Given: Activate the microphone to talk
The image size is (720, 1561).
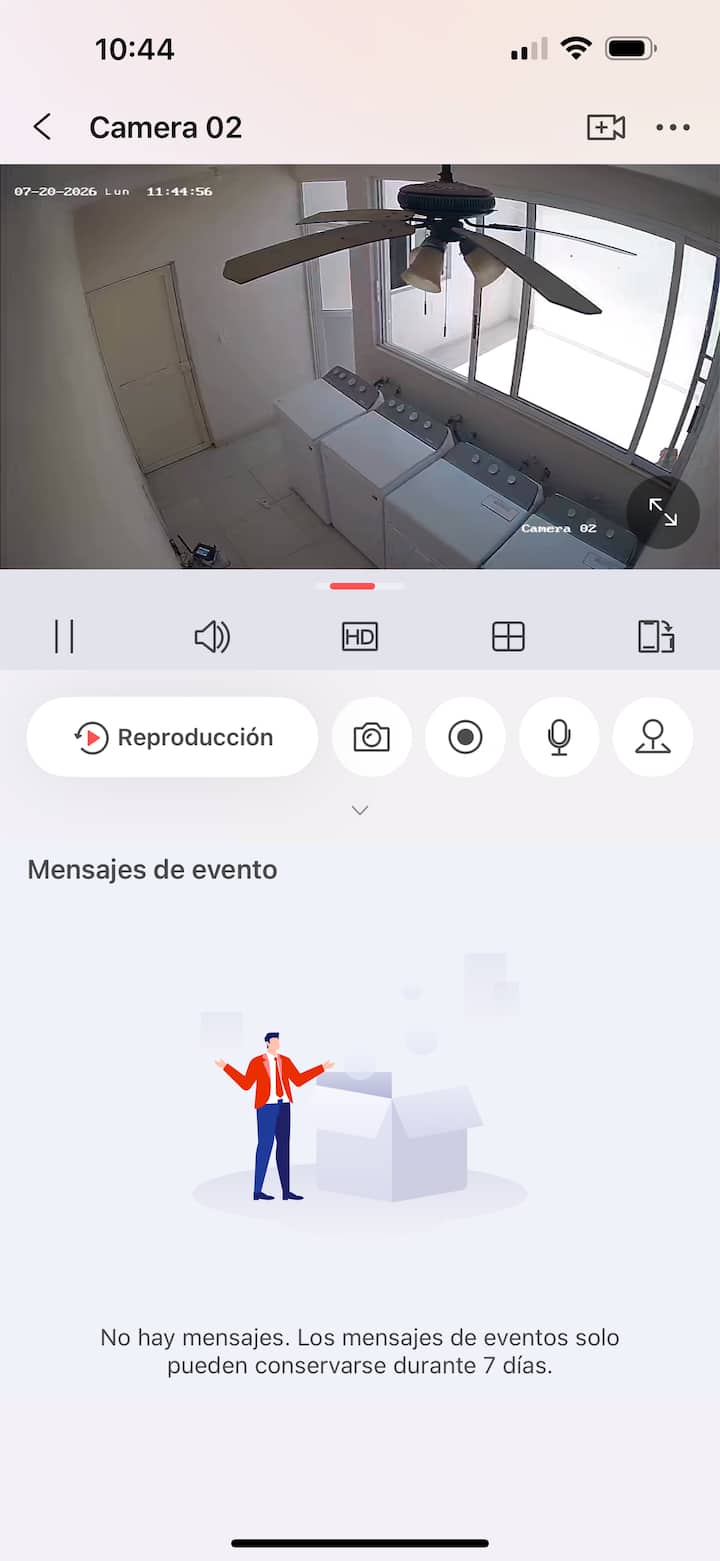Looking at the screenshot, I should click(x=559, y=737).
